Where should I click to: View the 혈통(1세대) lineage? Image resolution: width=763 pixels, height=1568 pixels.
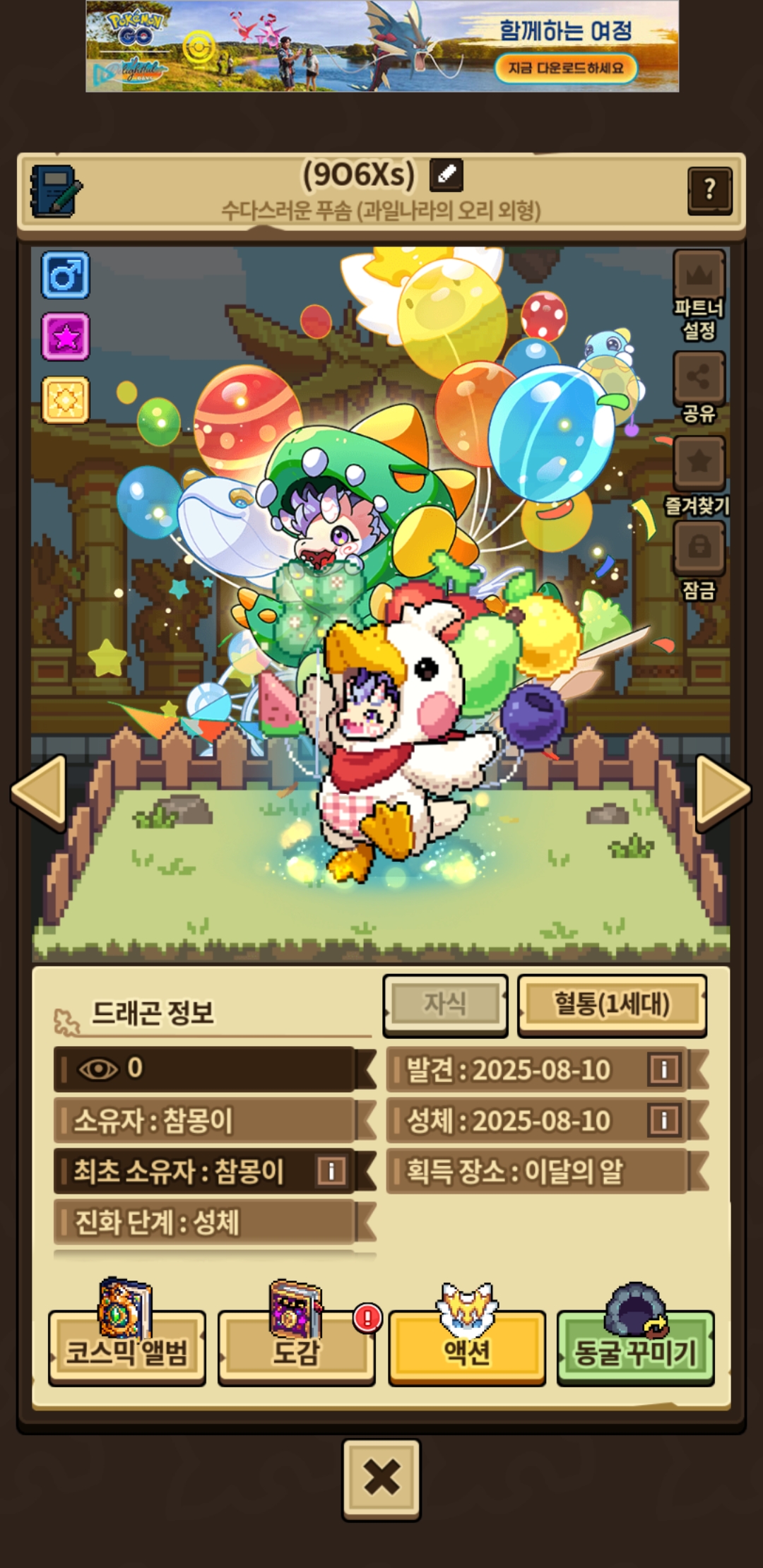pos(612,1004)
